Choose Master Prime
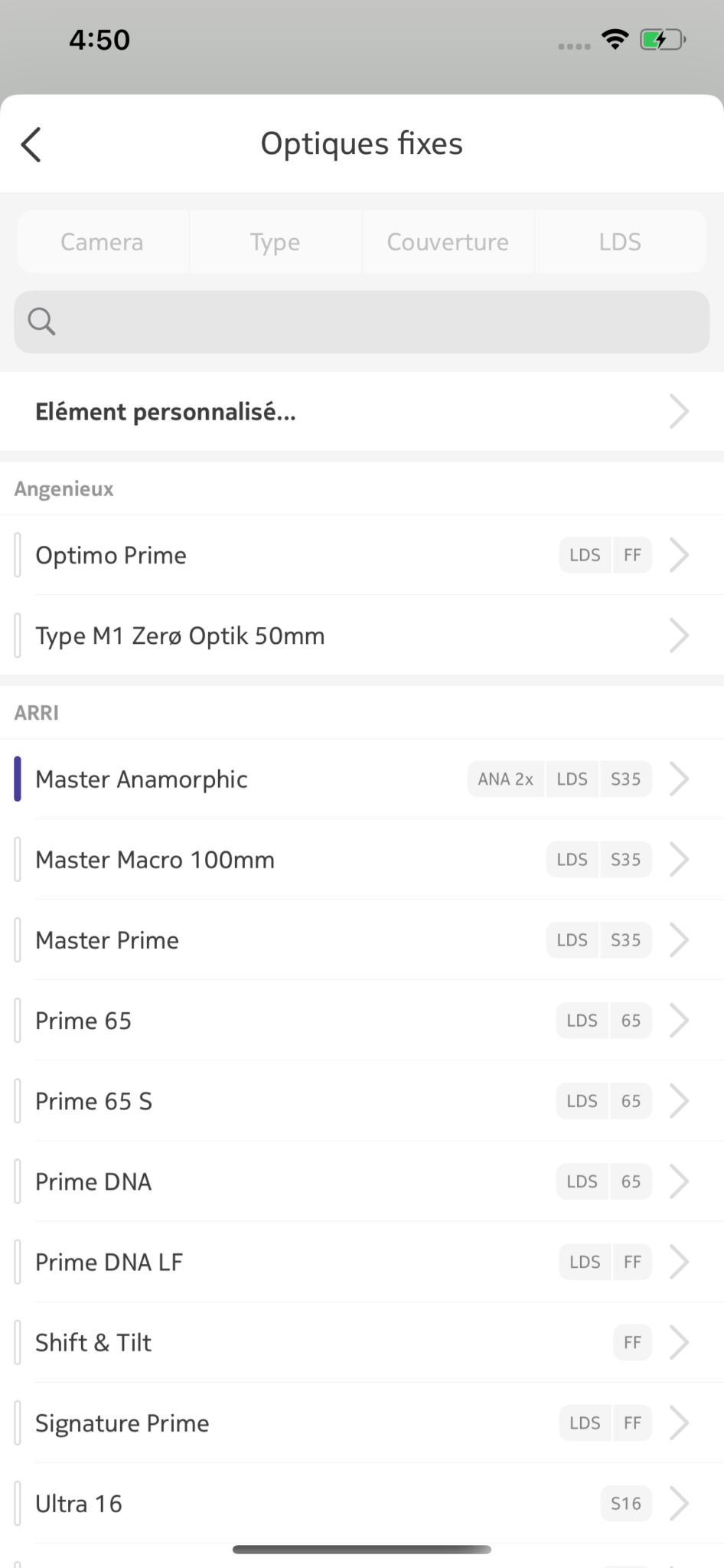 coord(362,940)
